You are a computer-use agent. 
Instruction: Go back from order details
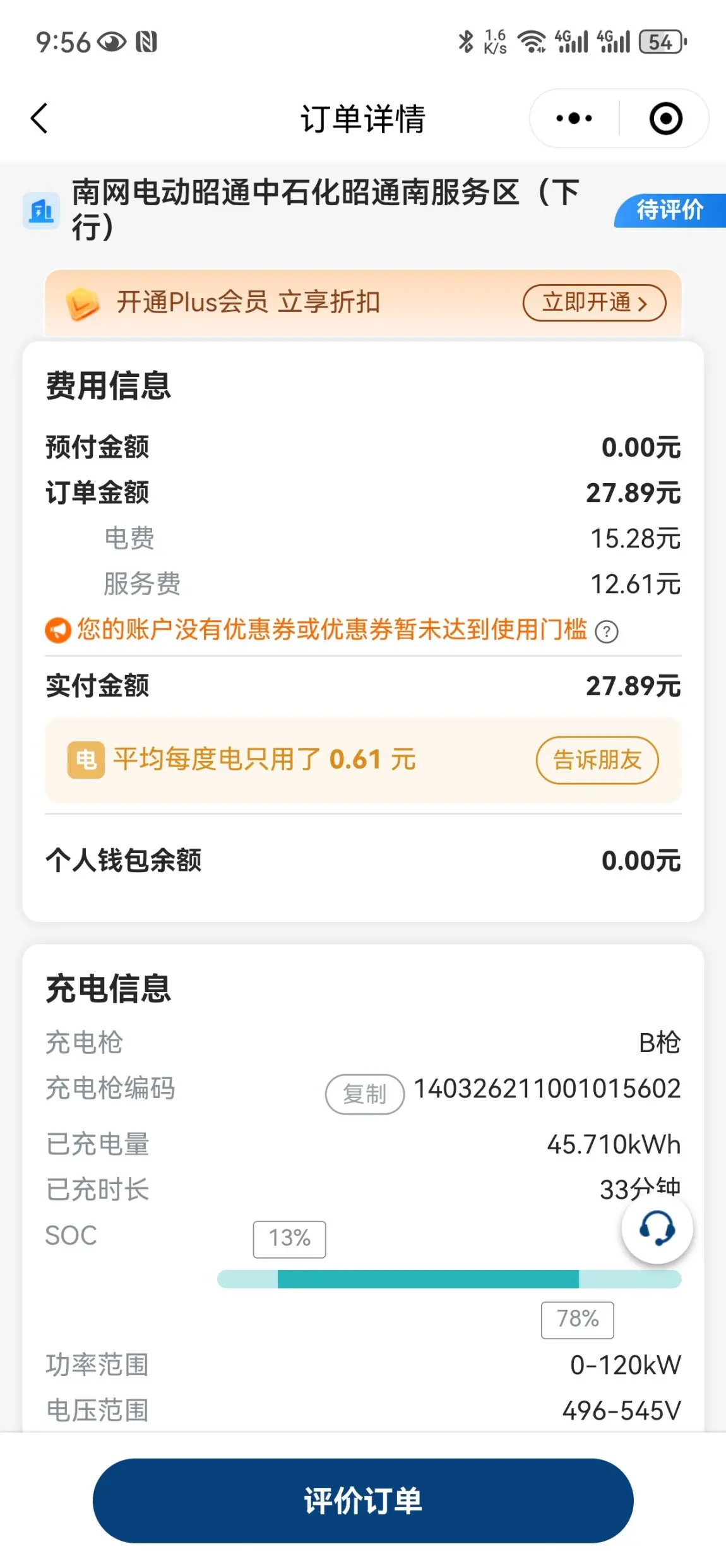click(x=39, y=118)
